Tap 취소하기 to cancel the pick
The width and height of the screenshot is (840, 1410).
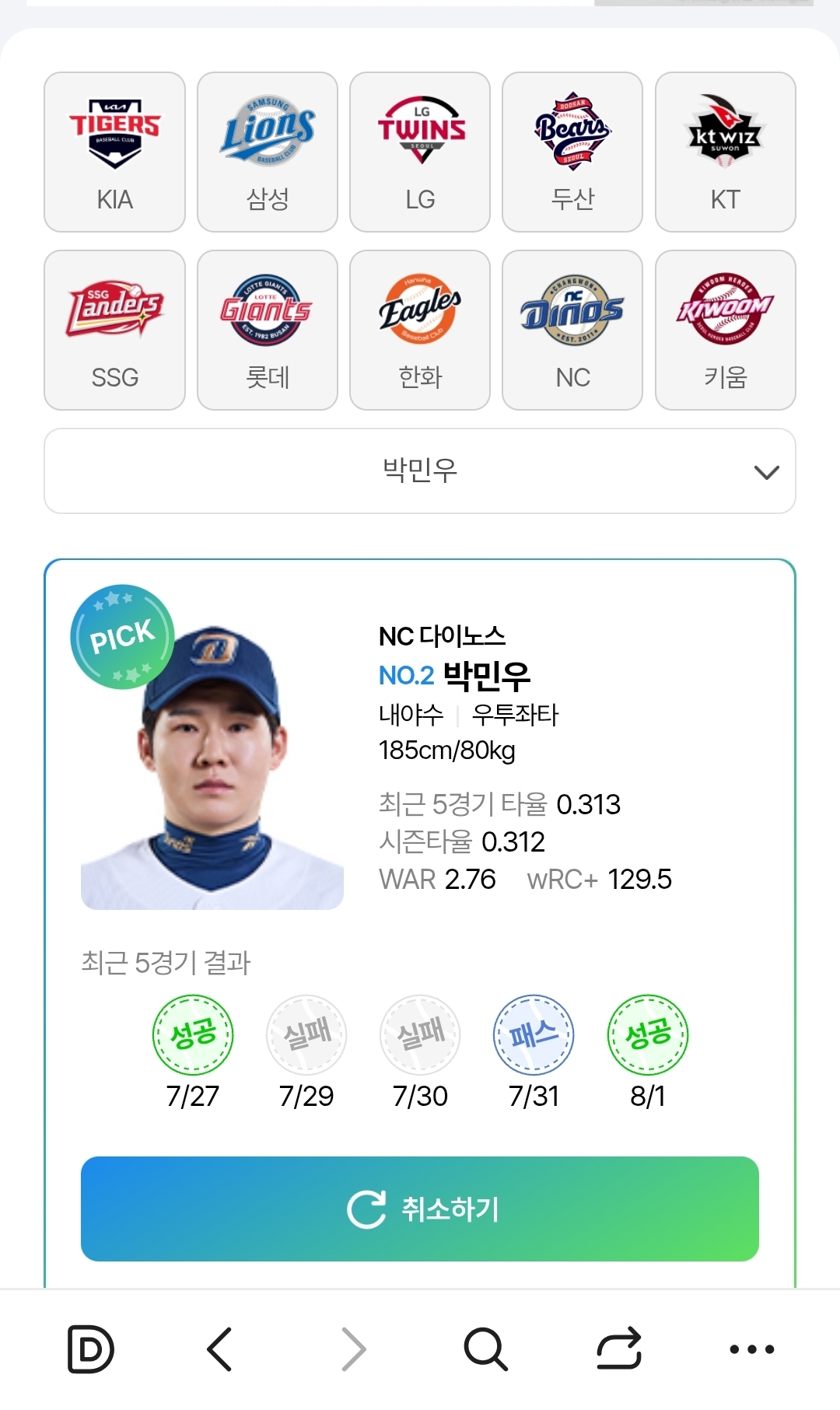click(x=420, y=1209)
